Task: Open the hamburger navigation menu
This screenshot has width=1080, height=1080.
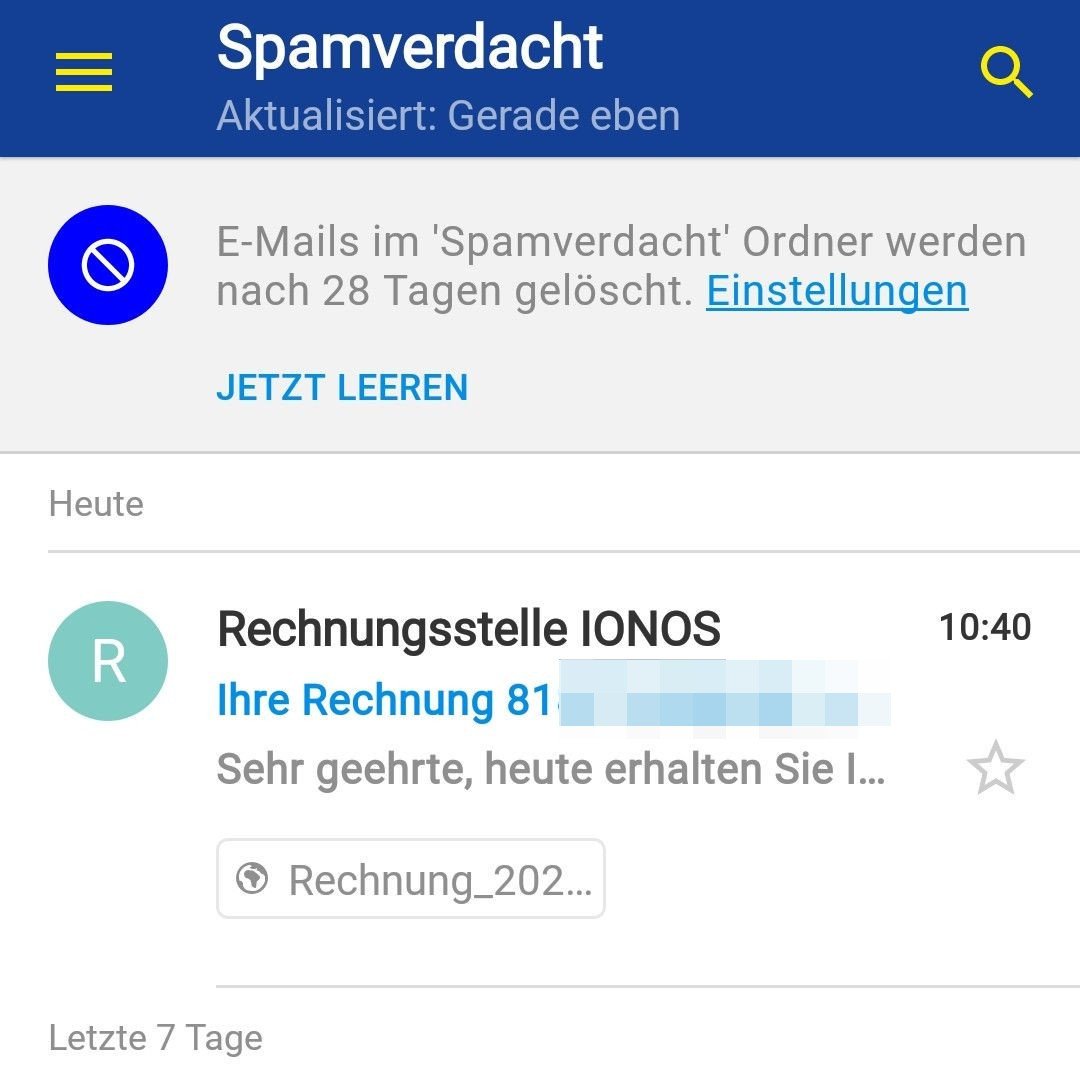Action: (84, 73)
